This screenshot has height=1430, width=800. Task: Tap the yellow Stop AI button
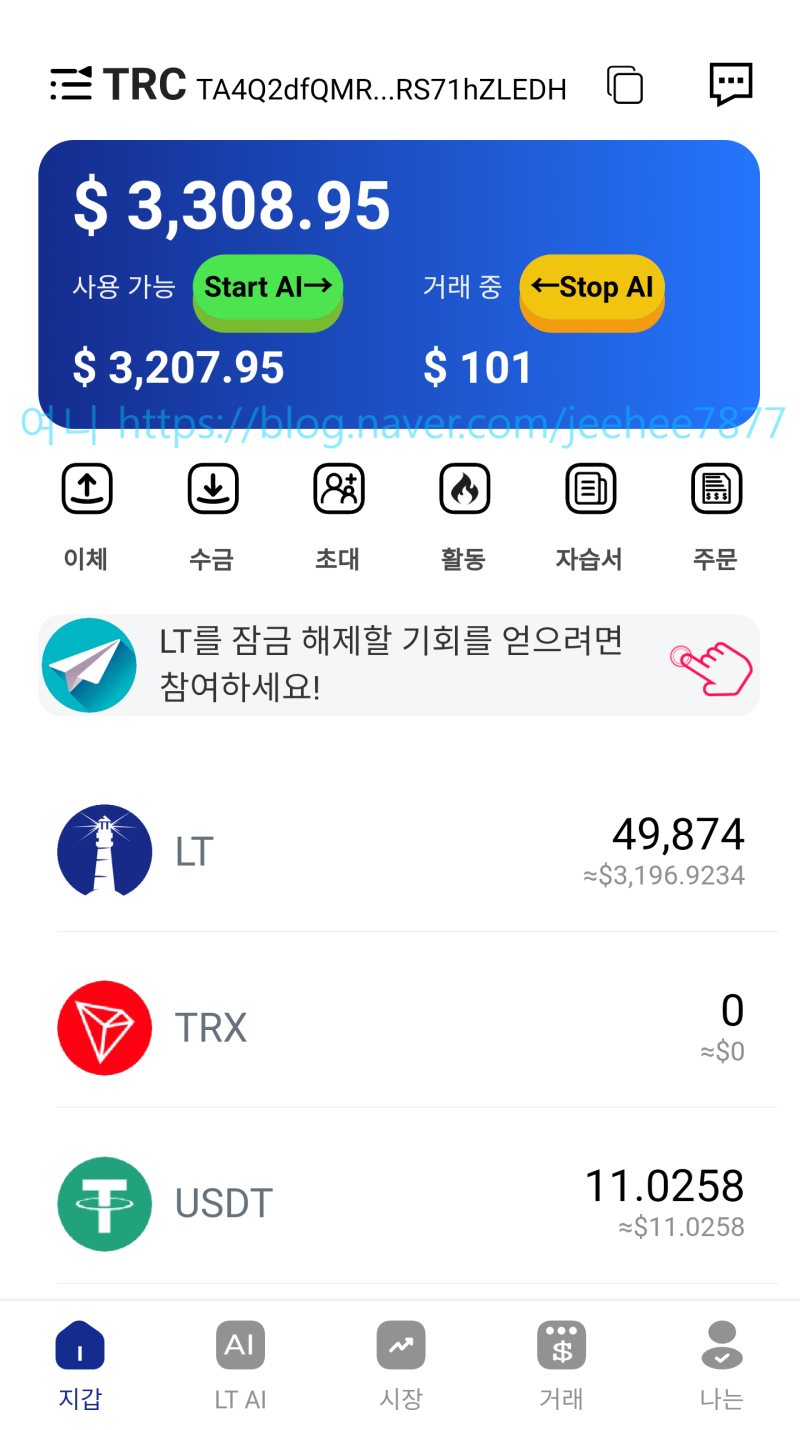[x=592, y=289]
